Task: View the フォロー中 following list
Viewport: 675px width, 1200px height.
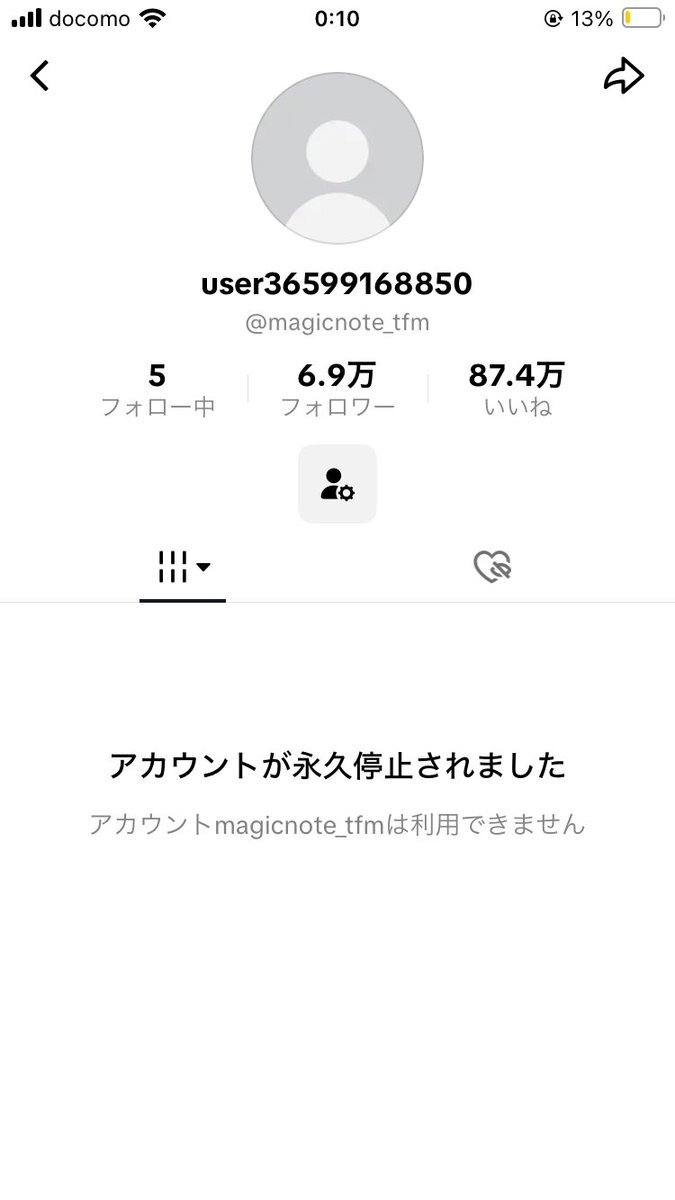Action: [x=157, y=390]
